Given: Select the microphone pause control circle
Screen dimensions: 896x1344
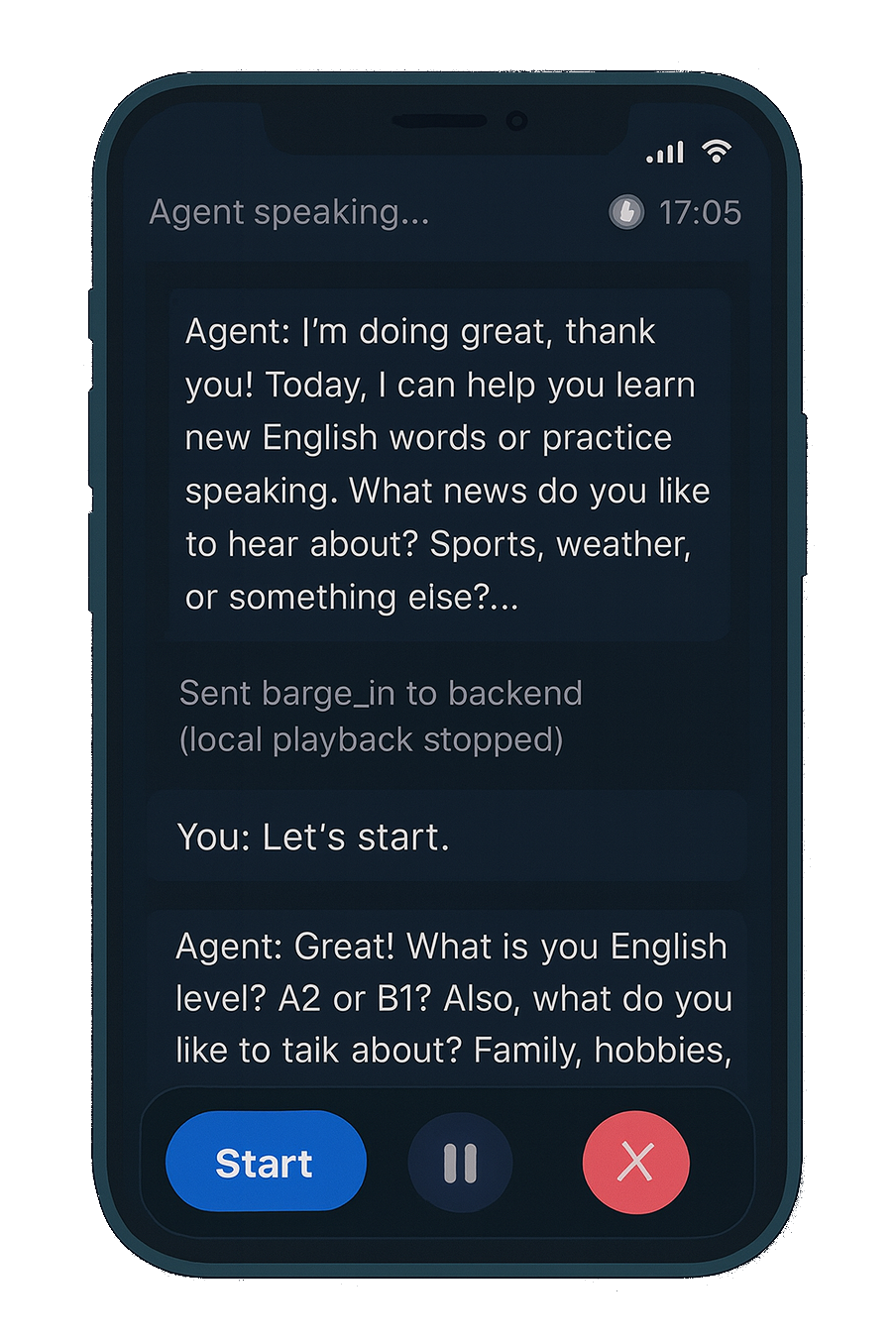Looking at the screenshot, I should click(x=460, y=1161).
